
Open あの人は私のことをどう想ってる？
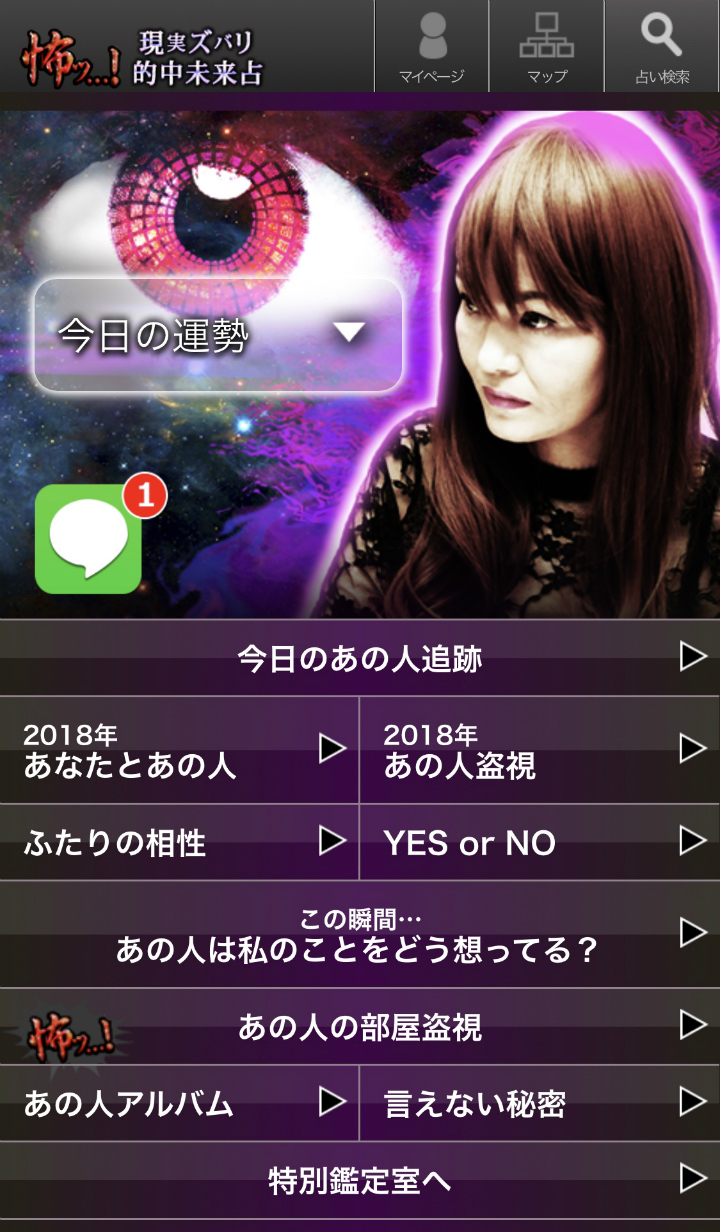coord(360,935)
